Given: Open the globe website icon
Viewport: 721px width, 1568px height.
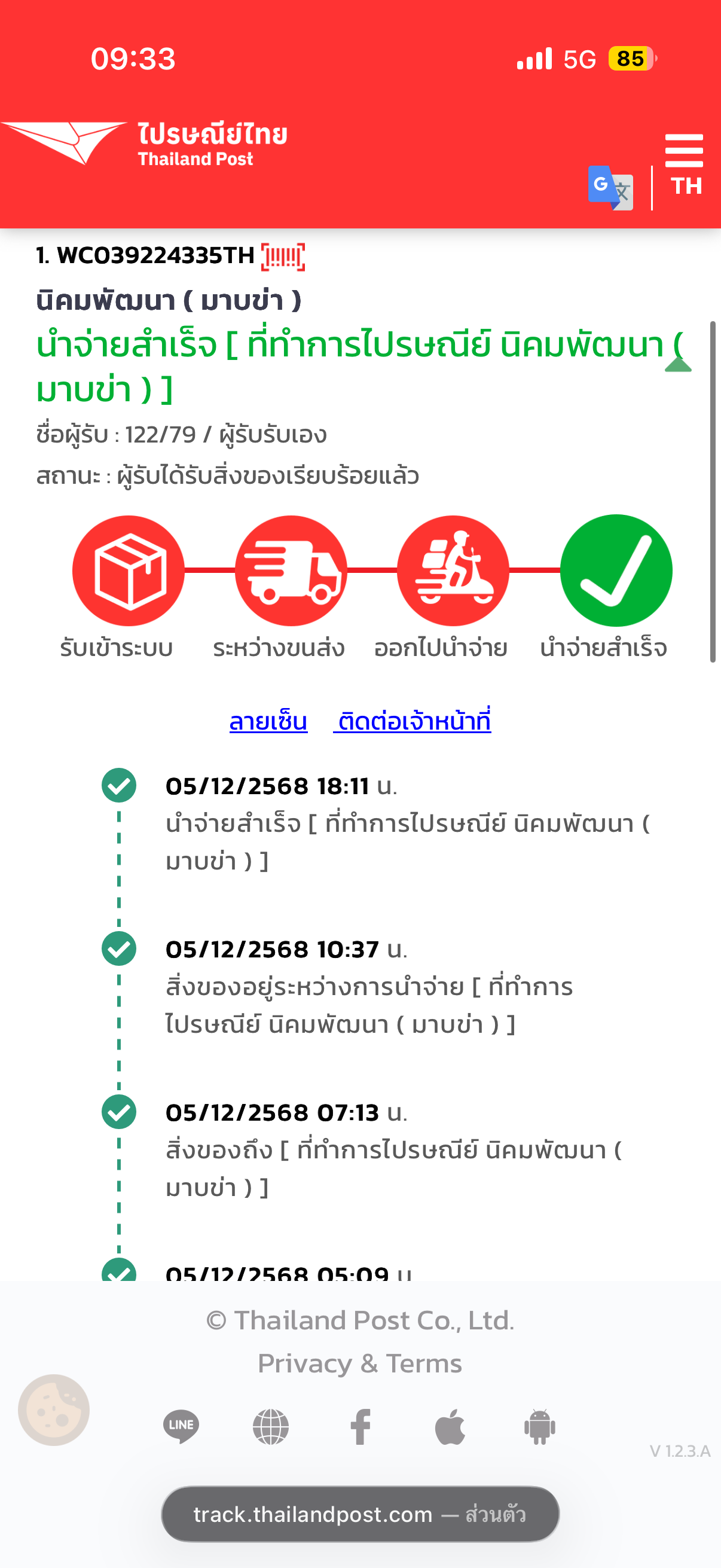Looking at the screenshot, I should tap(271, 1426).
